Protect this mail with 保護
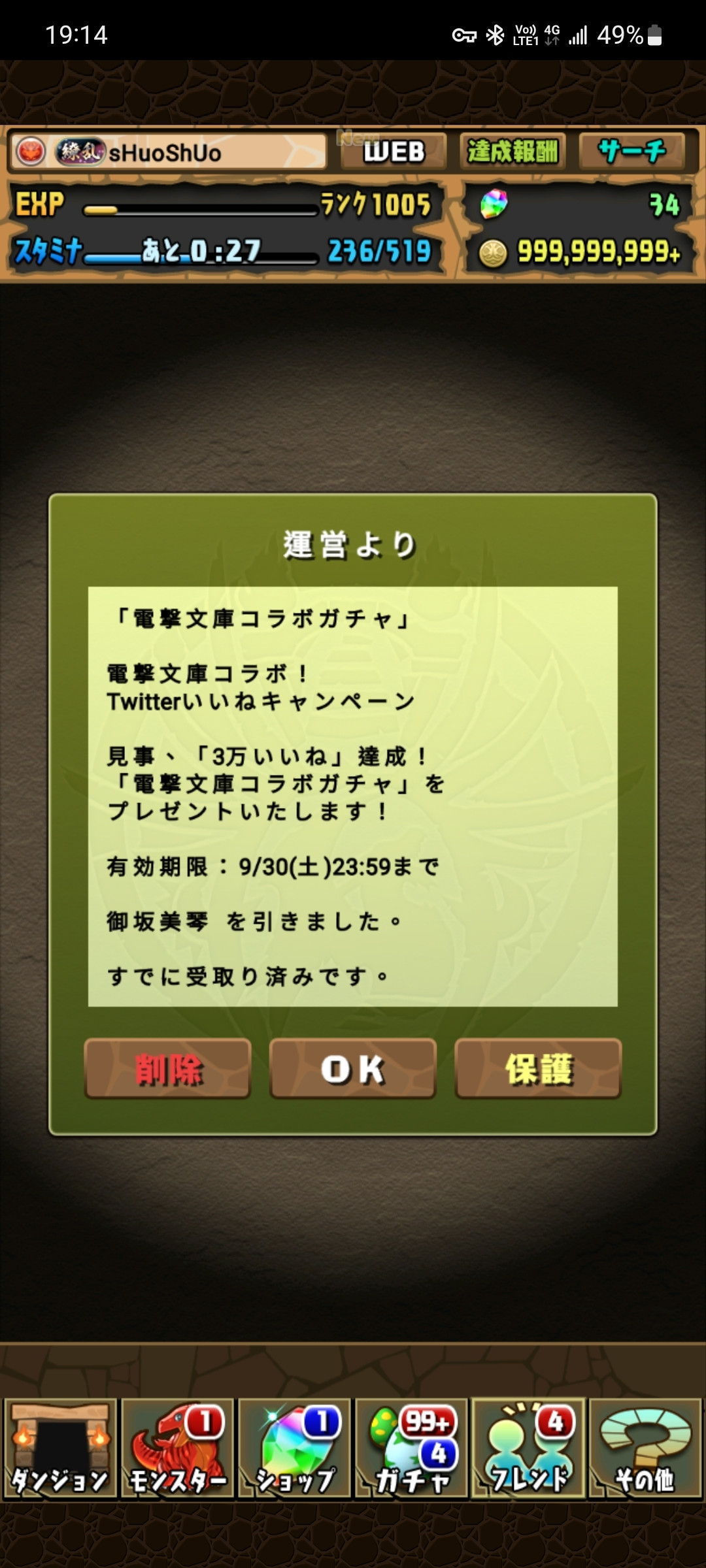Image resolution: width=706 pixels, height=1568 pixels. (x=538, y=1069)
